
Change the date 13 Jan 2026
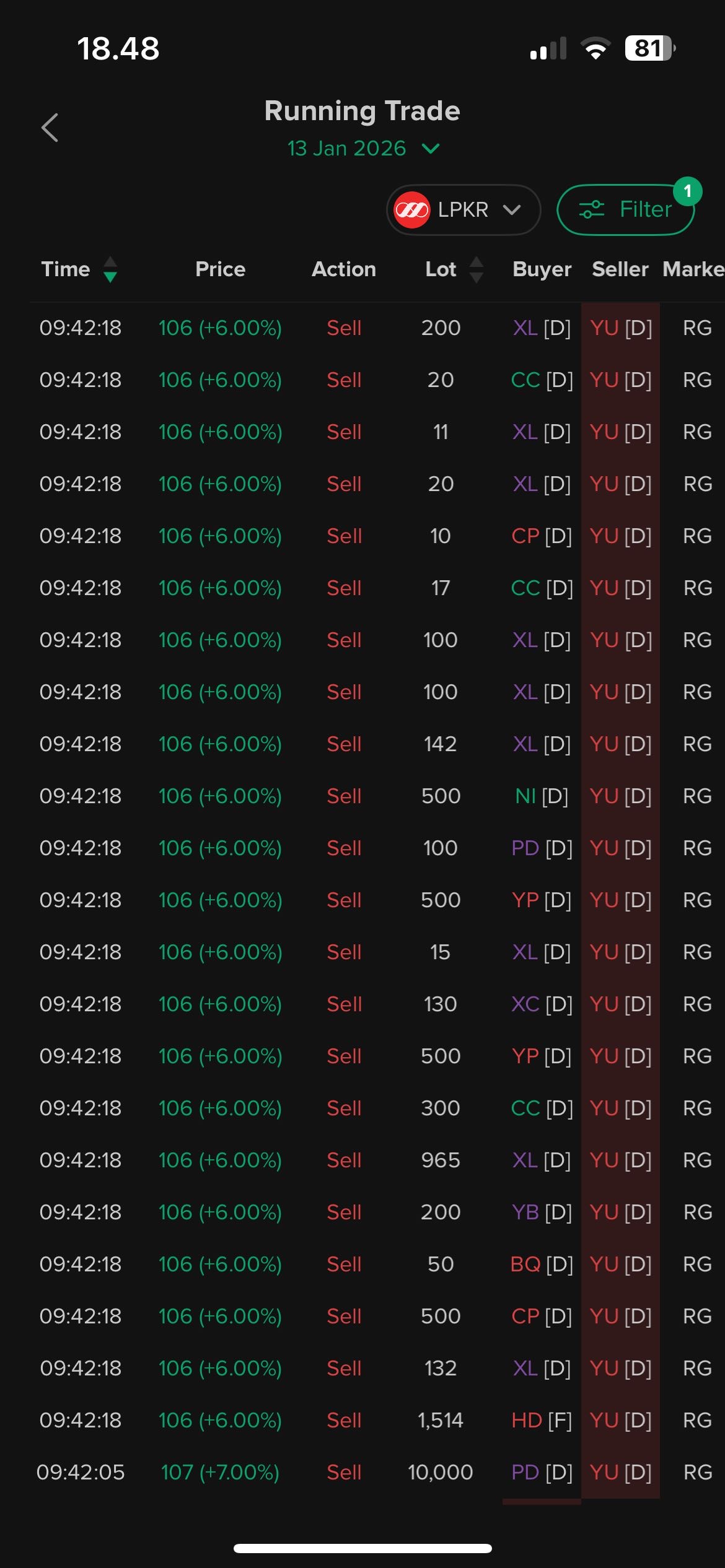(362, 149)
